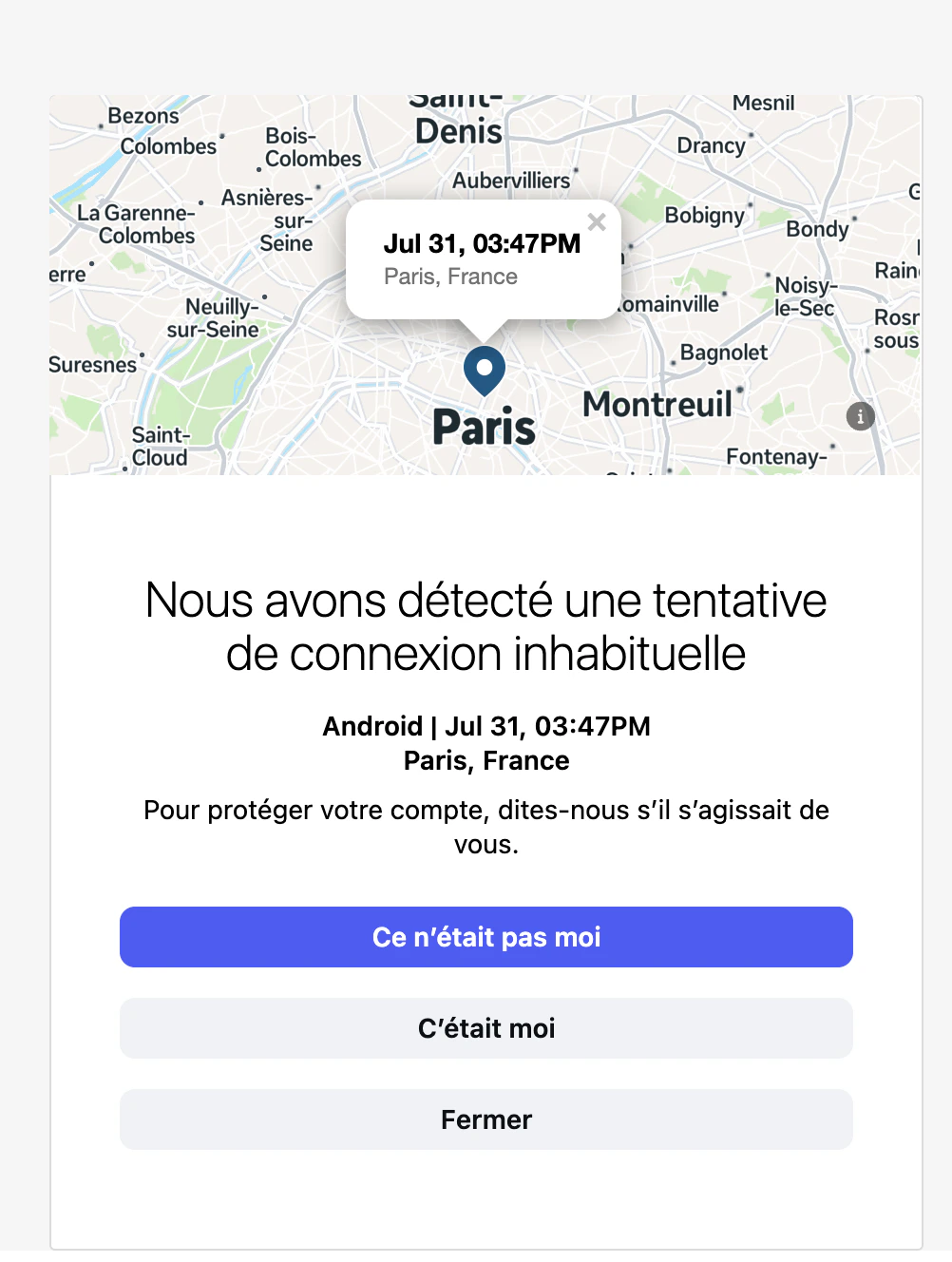Select the Fermer button

486,1119
